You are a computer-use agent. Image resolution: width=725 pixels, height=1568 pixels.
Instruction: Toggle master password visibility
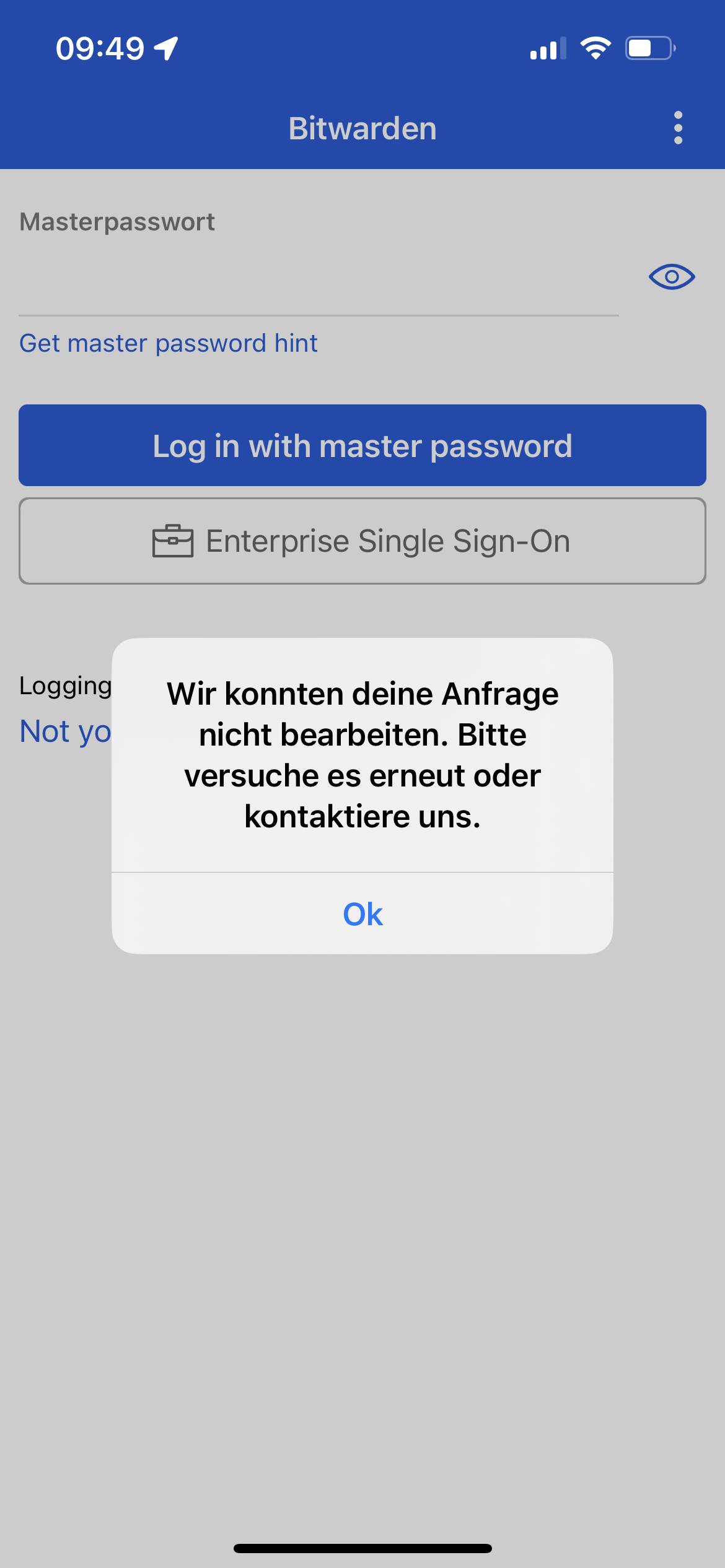coord(671,277)
